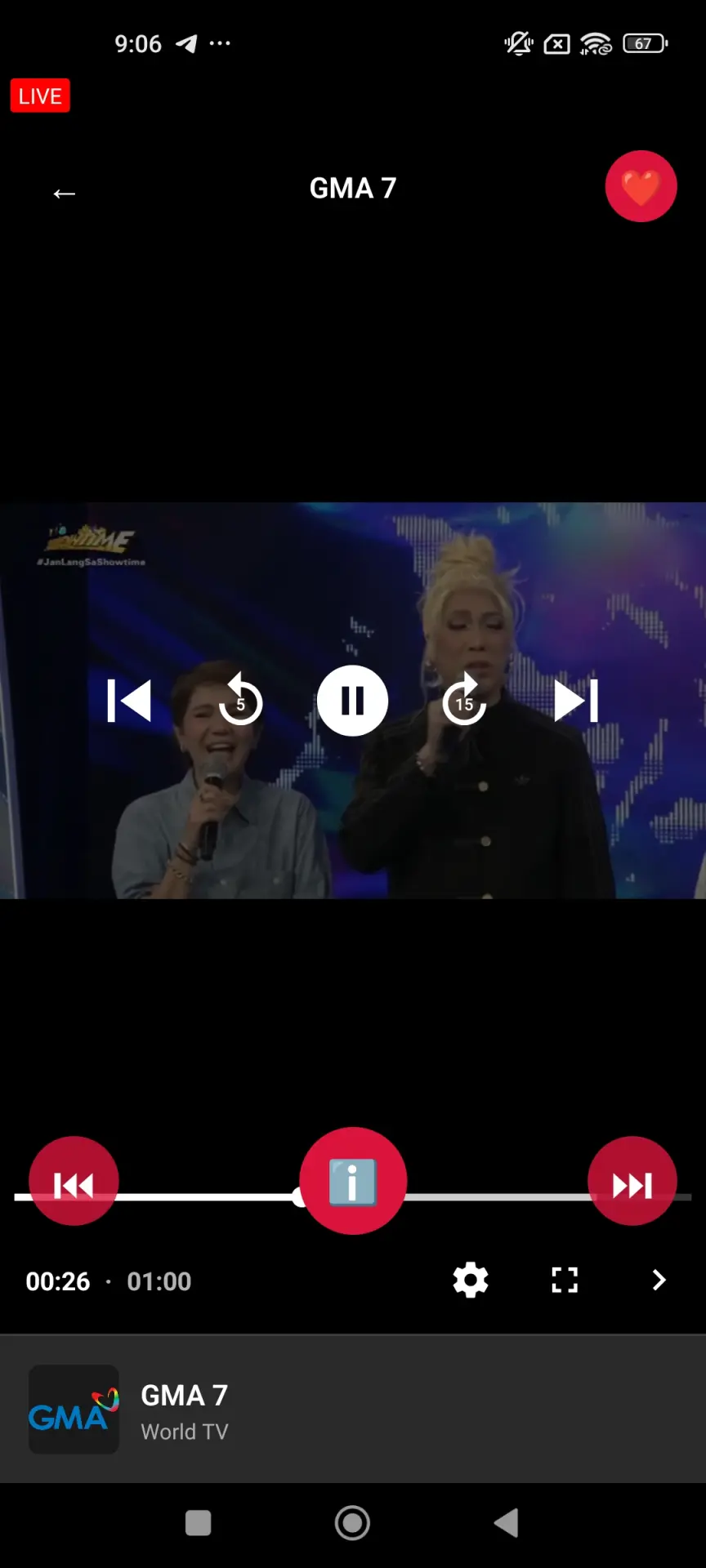This screenshot has width=706, height=1568.
Task: Tap the right chevron arrow
Action: click(x=659, y=1280)
